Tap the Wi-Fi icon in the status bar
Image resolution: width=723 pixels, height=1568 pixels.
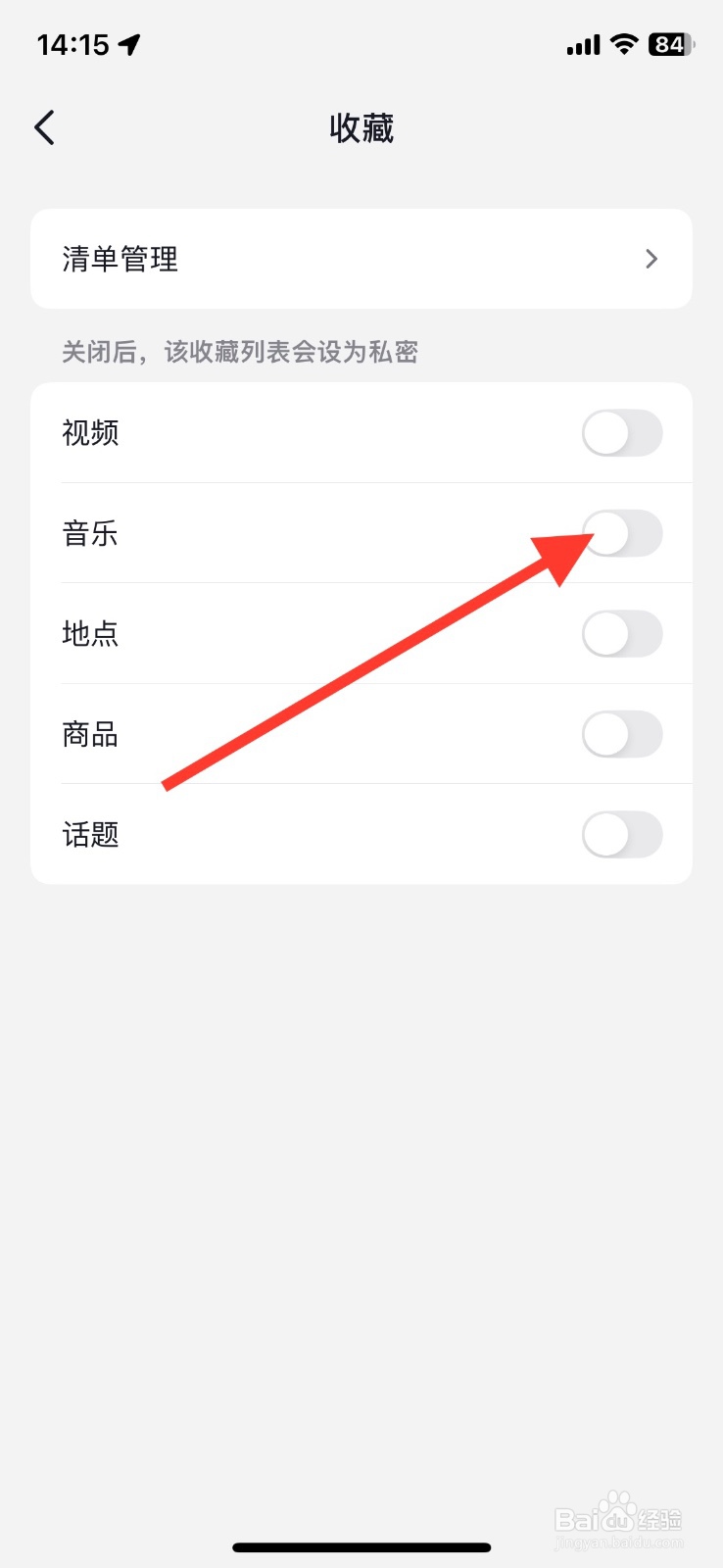(624, 43)
